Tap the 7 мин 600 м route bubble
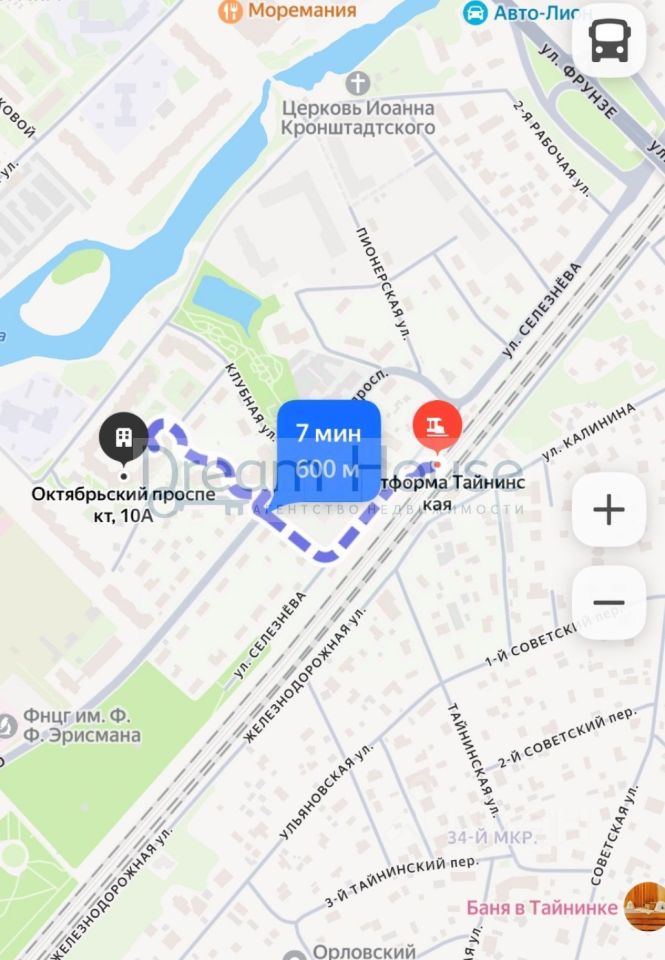Image resolution: width=665 pixels, height=960 pixels. click(328, 449)
